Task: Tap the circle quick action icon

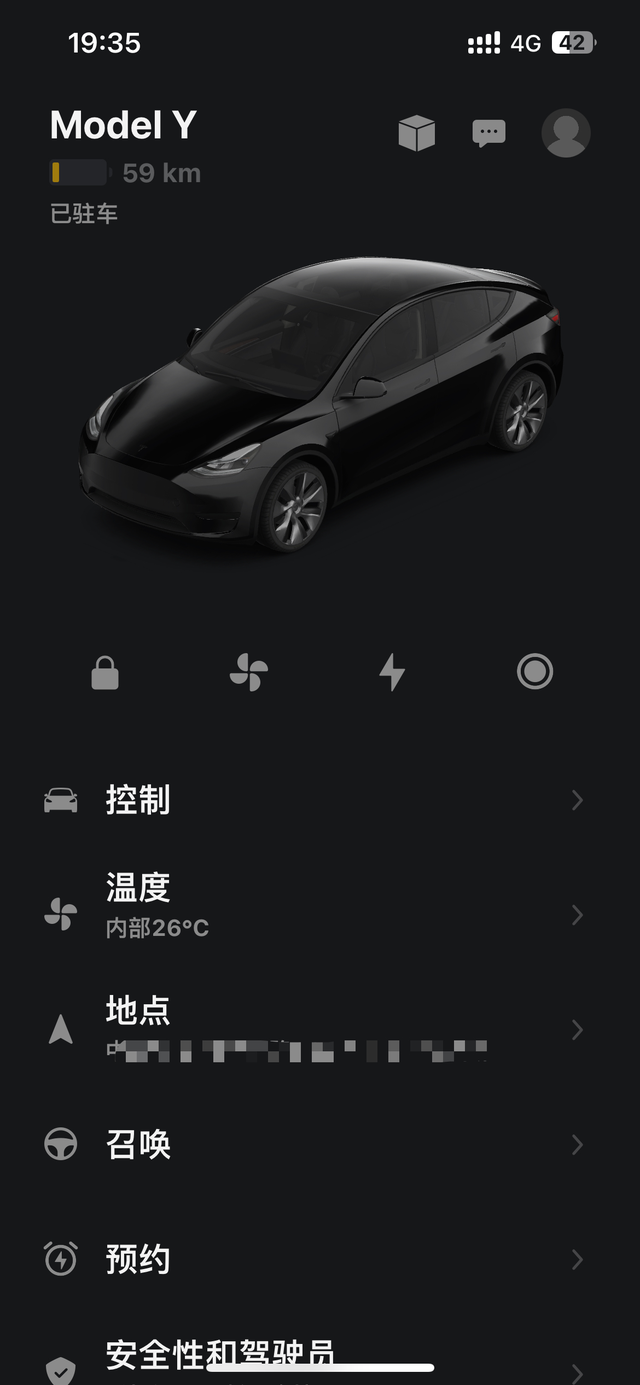Action: coord(535,672)
